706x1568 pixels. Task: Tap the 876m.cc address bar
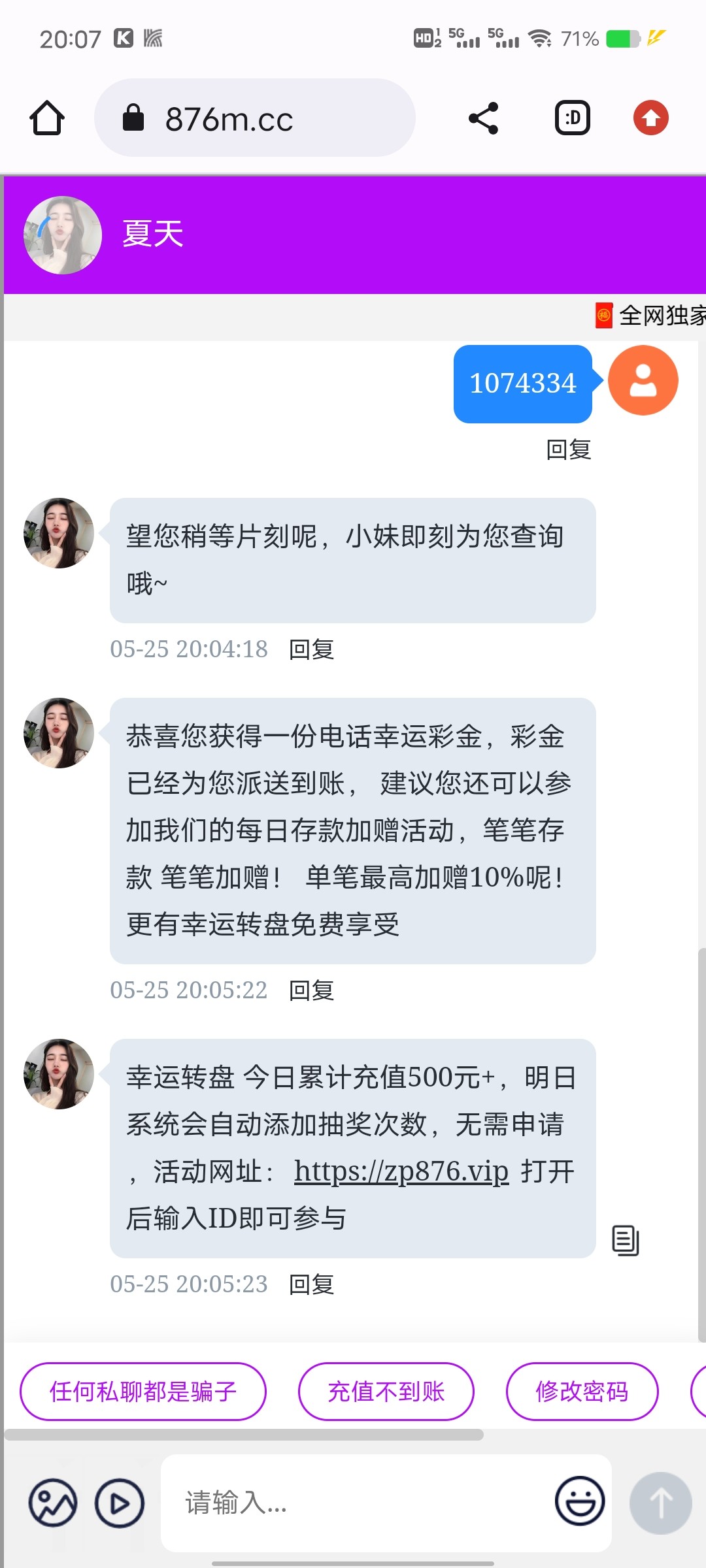pyautogui.click(x=255, y=118)
